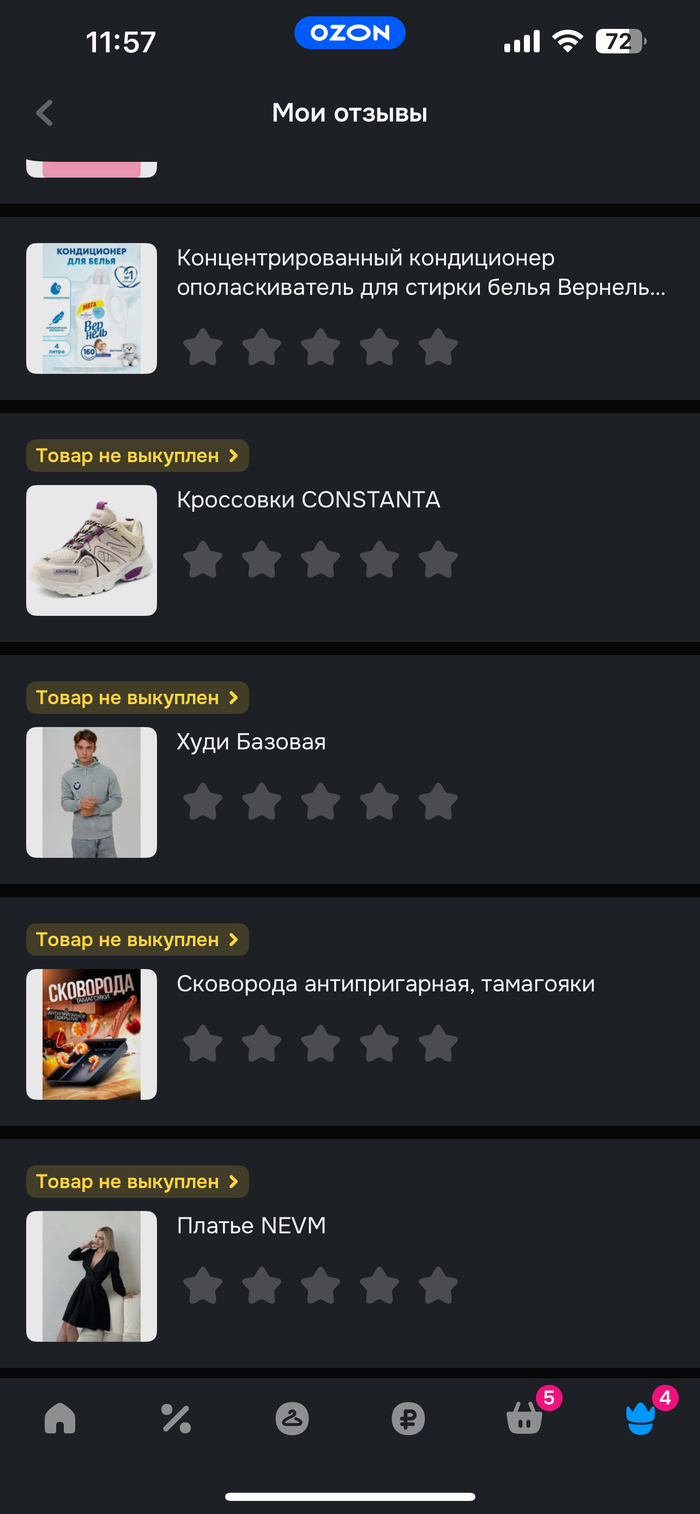This screenshot has width=700, height=1514.
Task: Switch to the home tab
Action: click(60, 1418)
